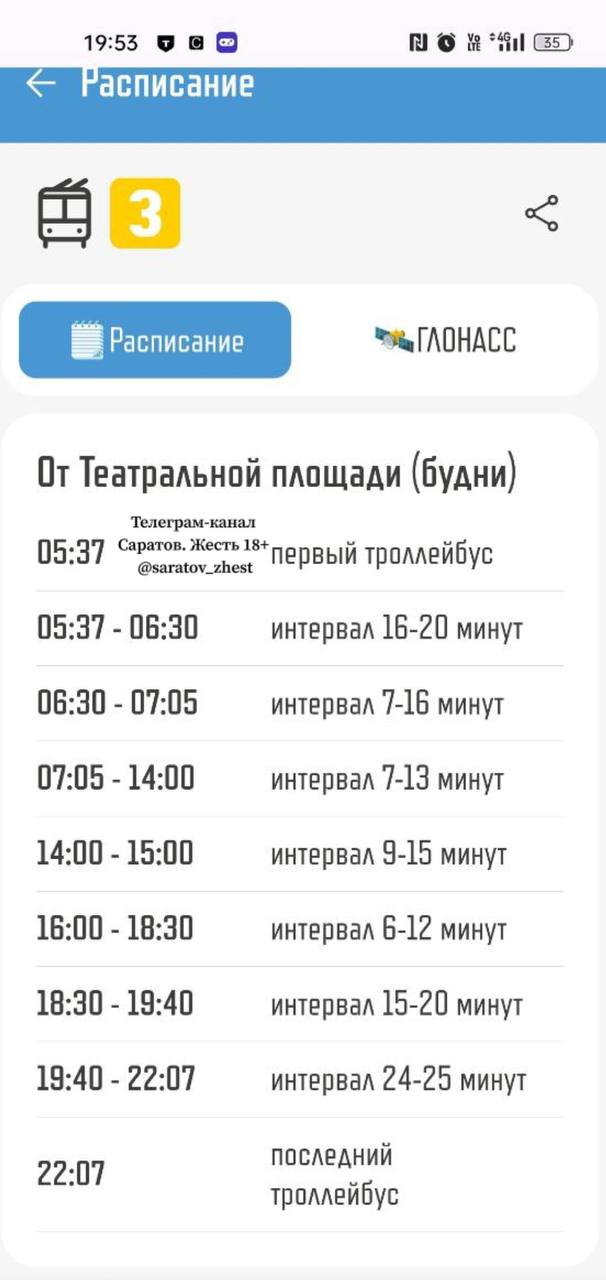This screenshot has width=606, height=1280.
Task: Go back using the header arrow
Action: (x=40, y=83)
